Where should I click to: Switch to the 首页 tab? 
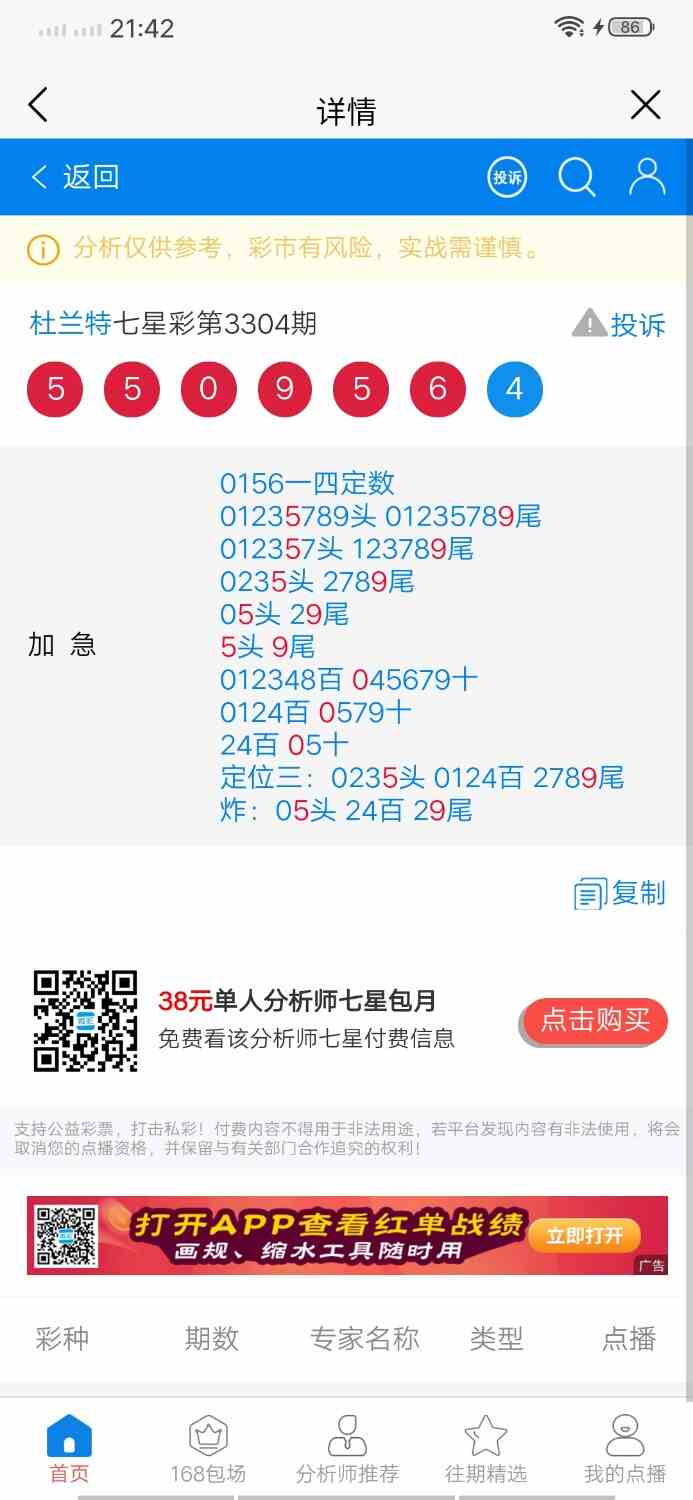(x=69, y=1448)
